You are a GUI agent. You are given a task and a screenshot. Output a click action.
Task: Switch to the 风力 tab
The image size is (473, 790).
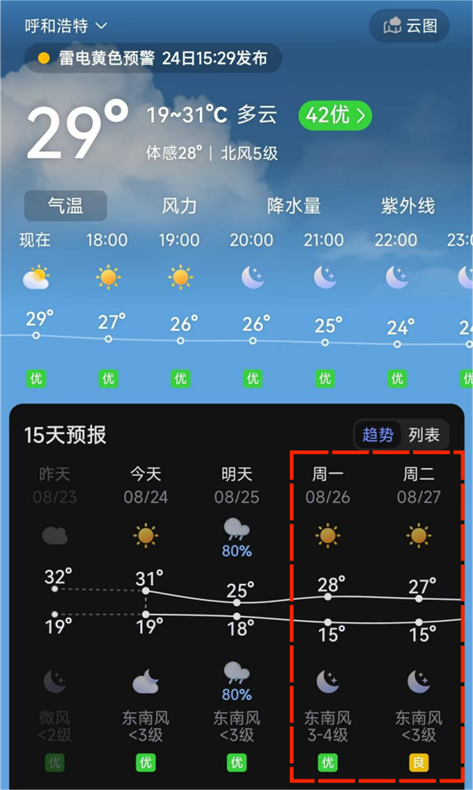coord(179,206)
